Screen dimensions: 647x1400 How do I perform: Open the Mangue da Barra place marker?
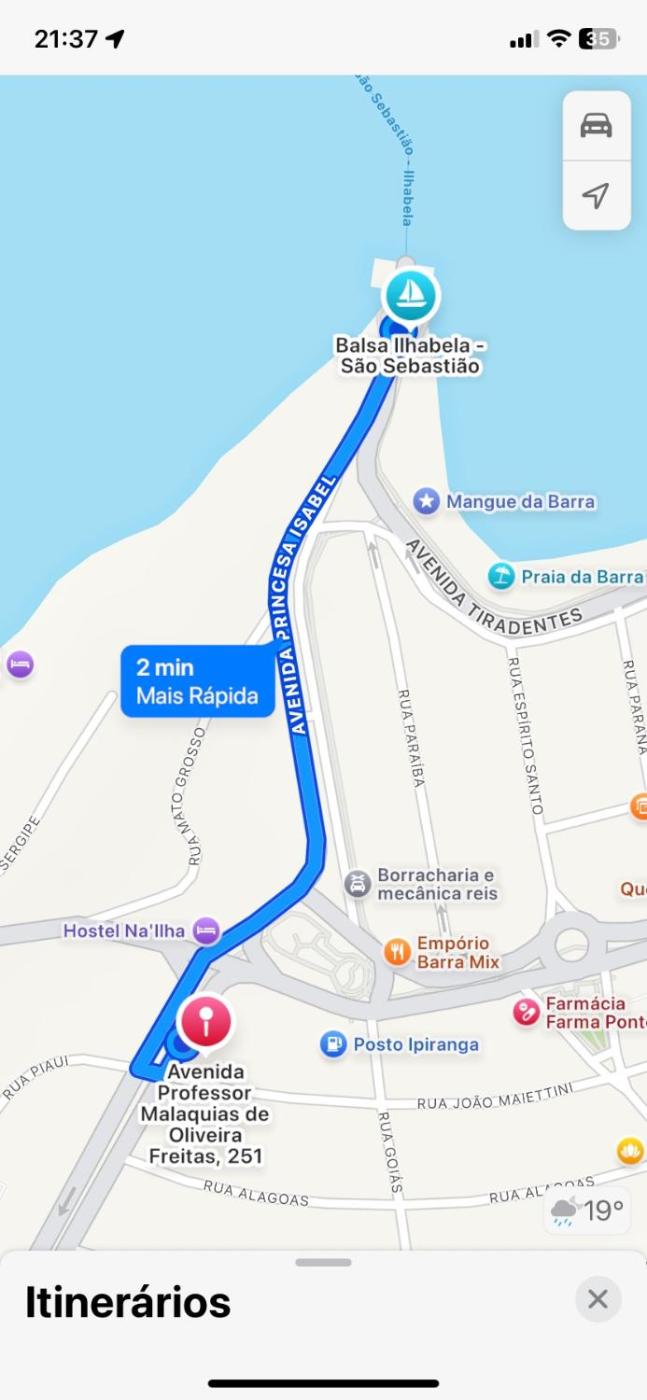pyautogui.click(x=427, y=501)
